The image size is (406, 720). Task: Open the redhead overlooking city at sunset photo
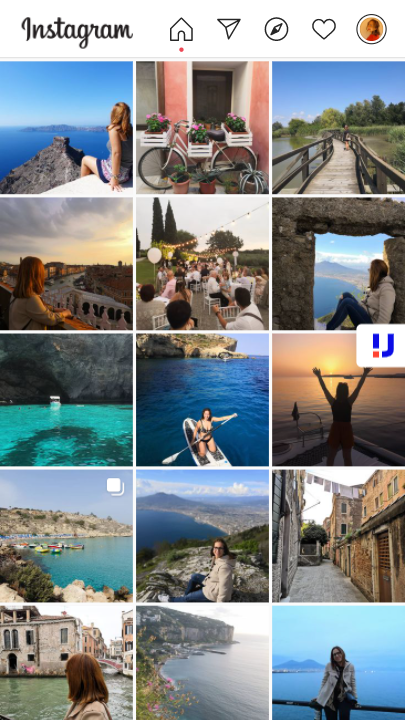(x=66, y=264)
